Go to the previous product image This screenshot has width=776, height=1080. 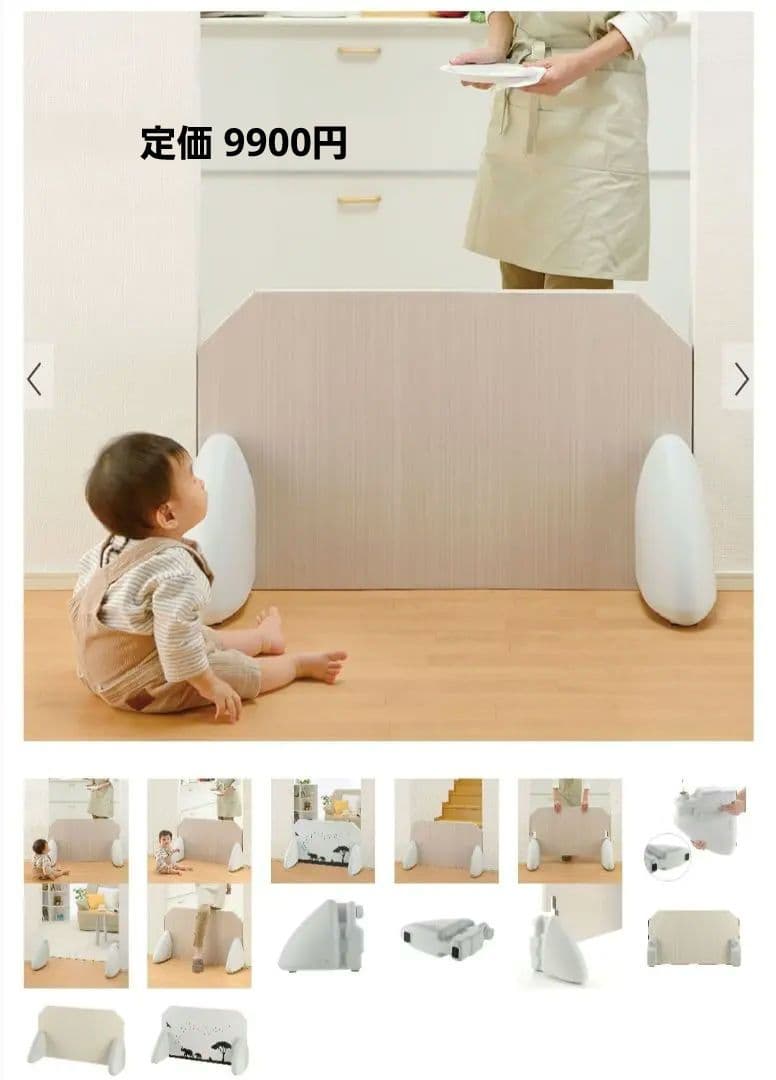pyautogui.click(x=37, y=377)
